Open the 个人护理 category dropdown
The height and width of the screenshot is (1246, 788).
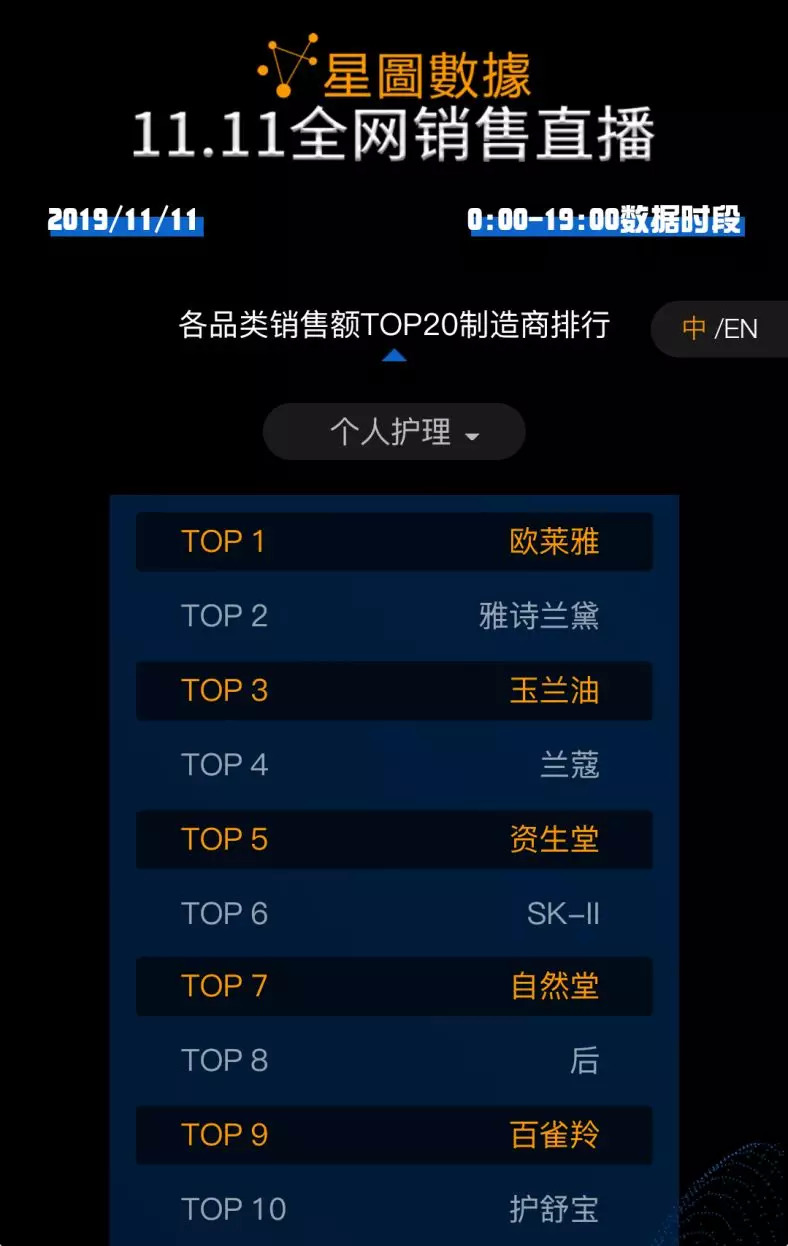(x=394, y=432)
